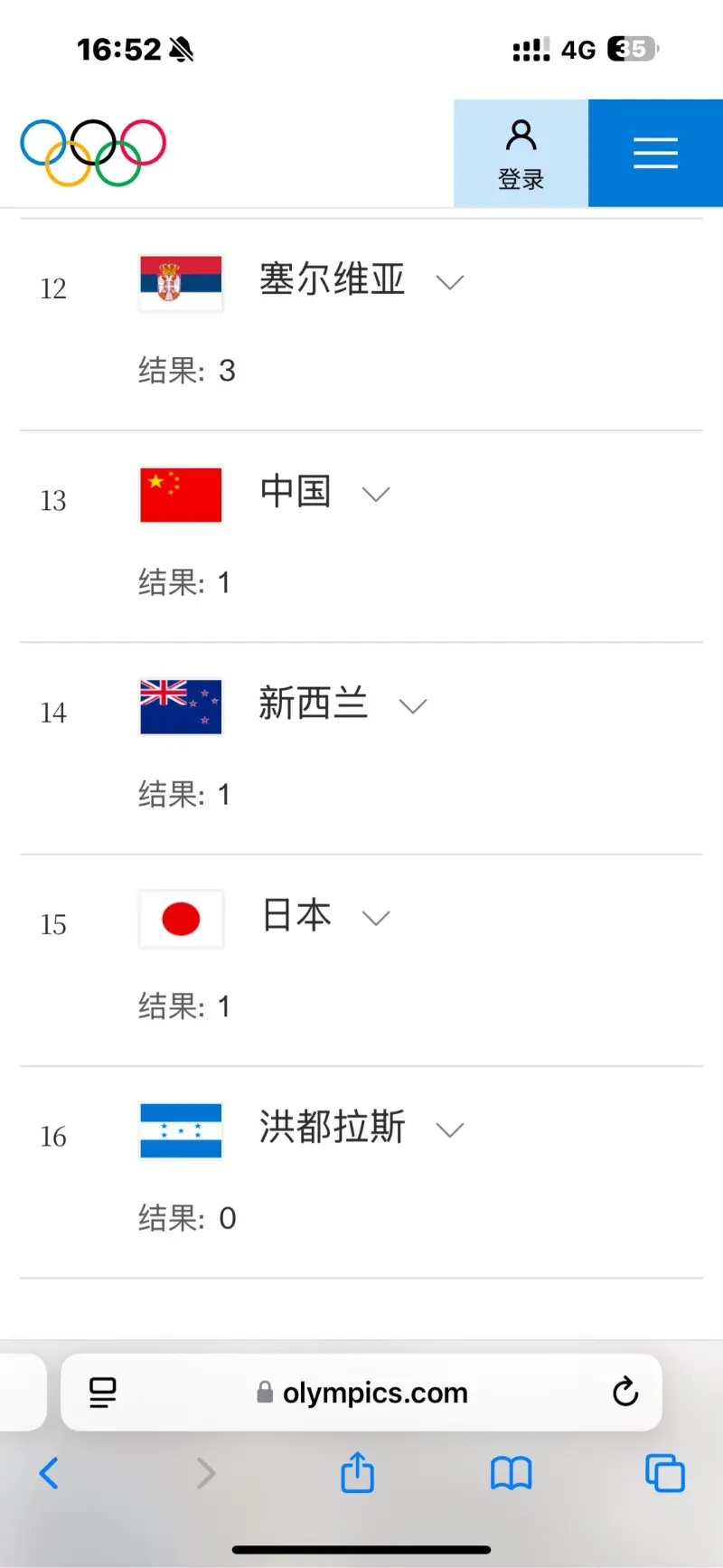
Task: Go to the Olympics home logo
Action: click(x=93, y=153)
